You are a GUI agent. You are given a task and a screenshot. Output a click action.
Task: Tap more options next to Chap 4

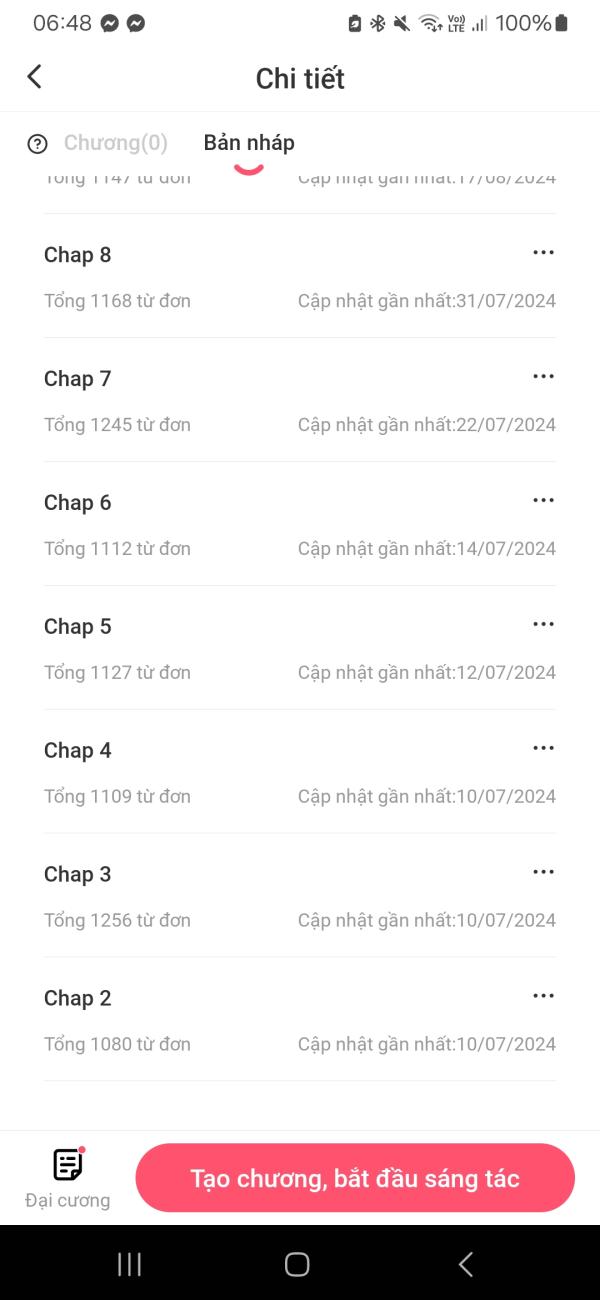543,749
